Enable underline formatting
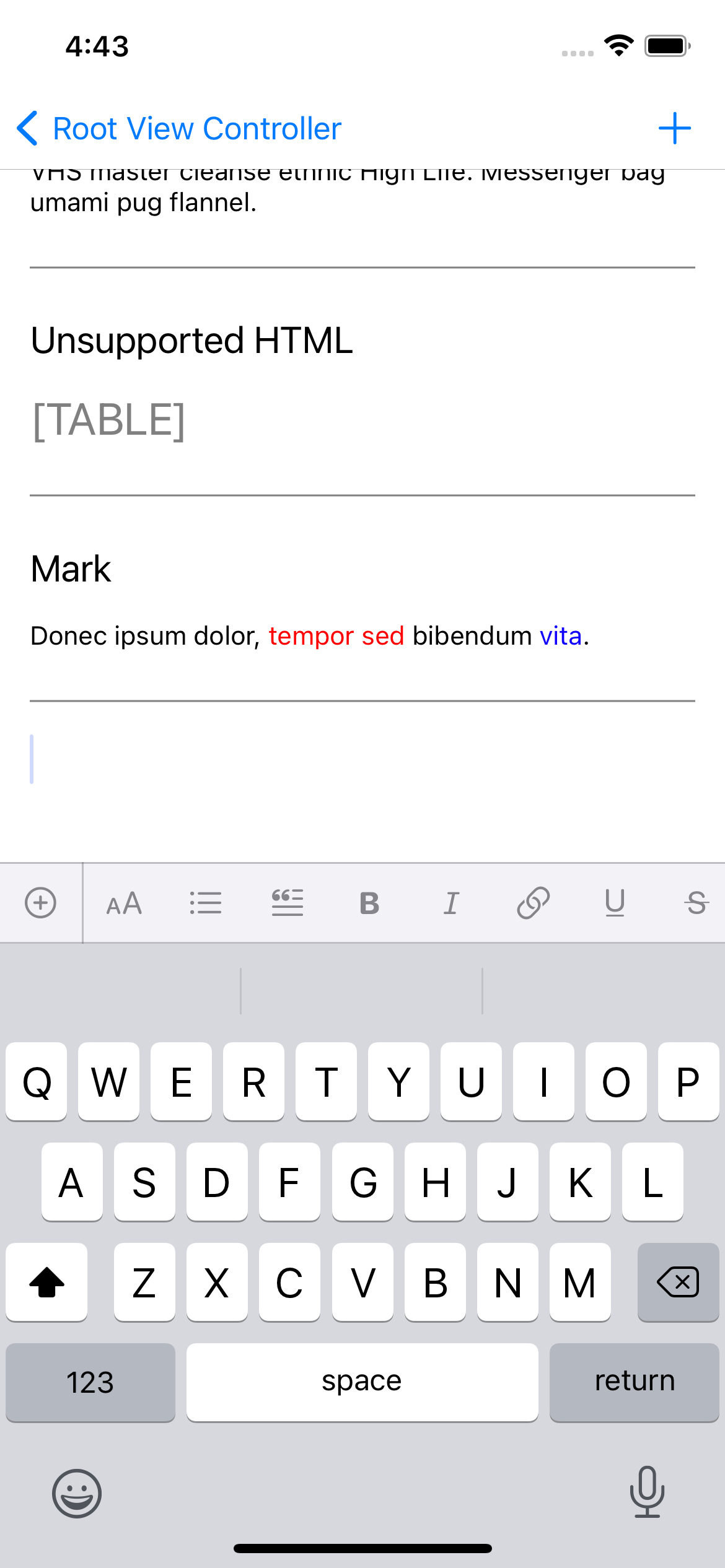Screen dimensions: 725x1568 615,903
